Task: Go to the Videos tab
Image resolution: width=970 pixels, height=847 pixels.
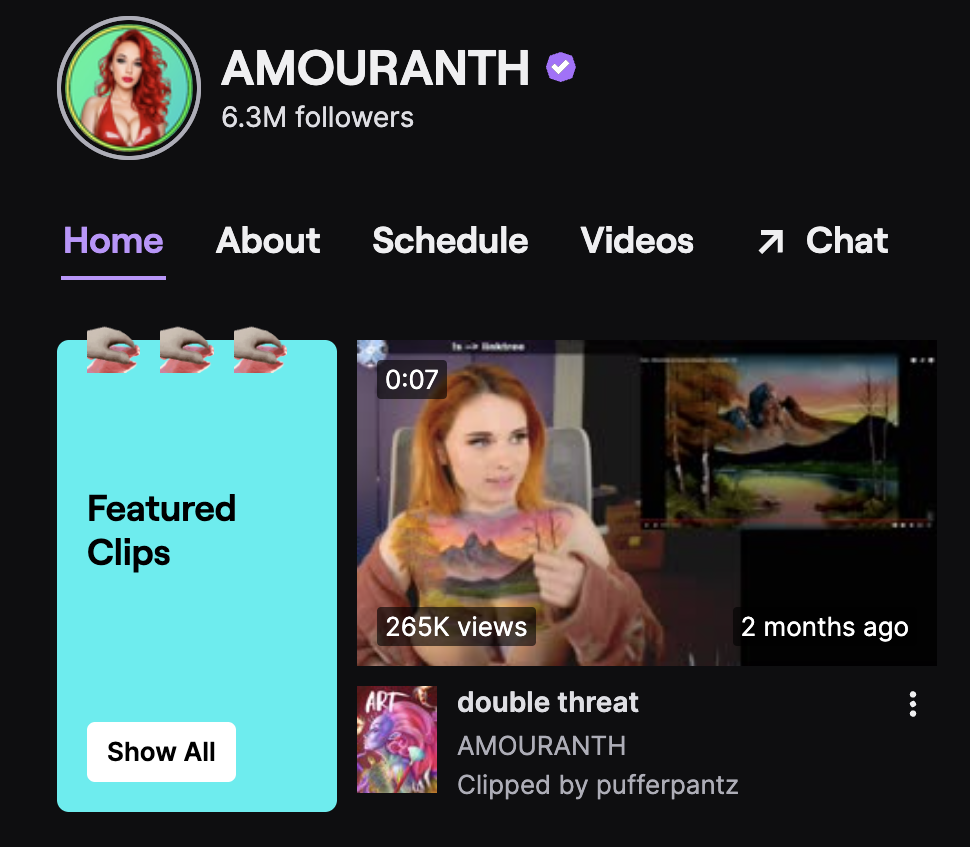Action: point(637,241)
